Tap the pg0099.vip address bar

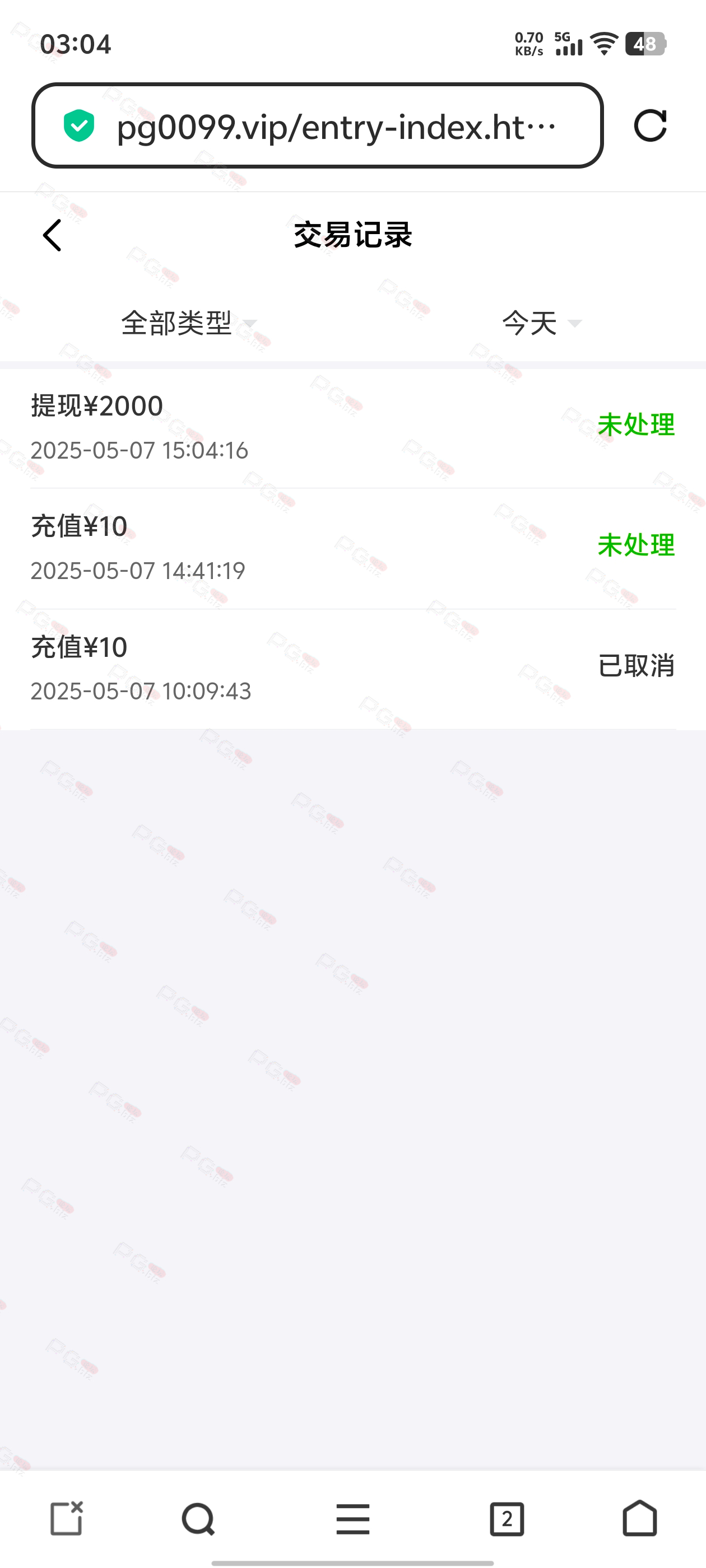tap(317, 126)
